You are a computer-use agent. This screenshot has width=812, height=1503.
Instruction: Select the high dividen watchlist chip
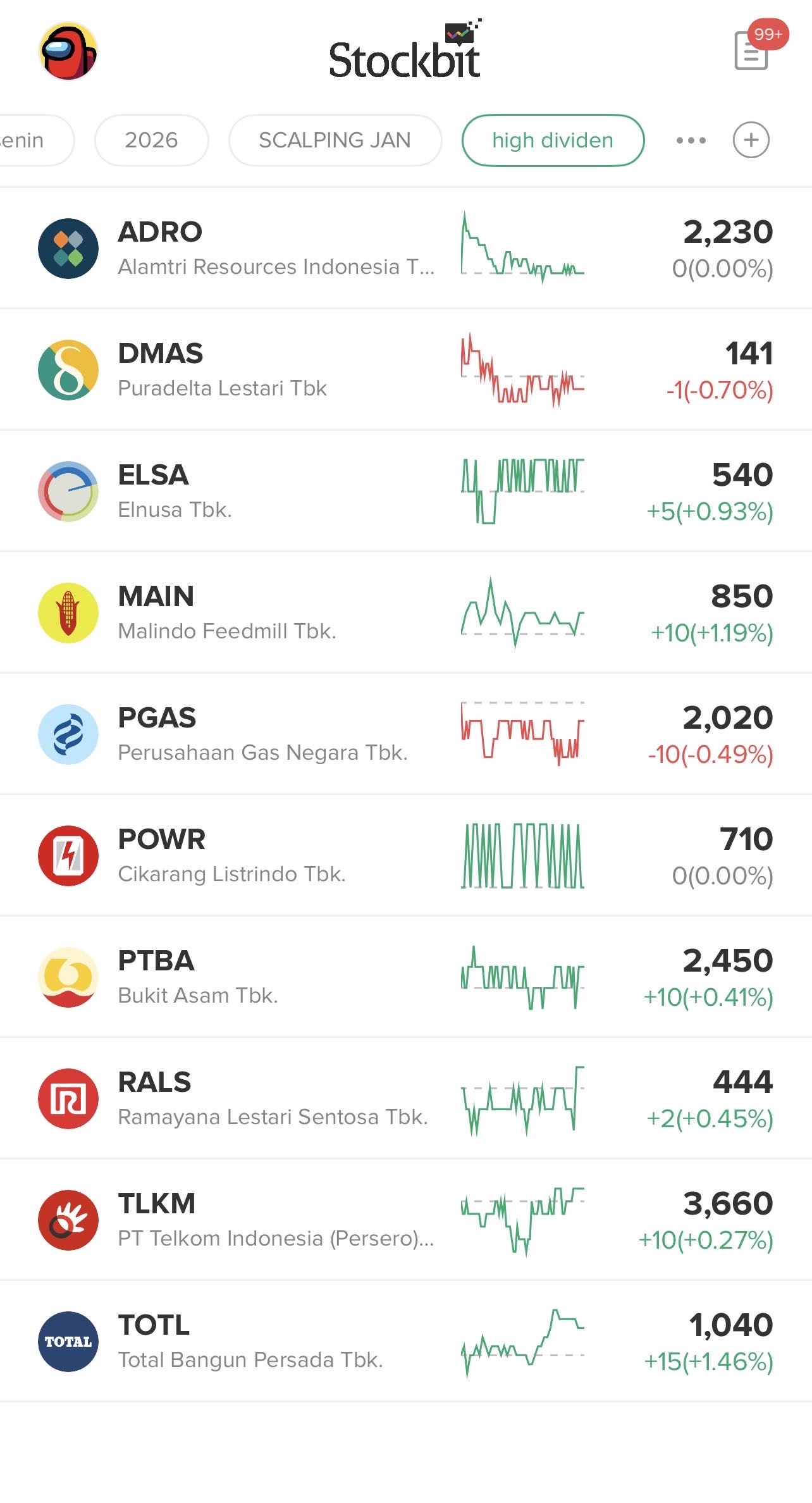553,140
